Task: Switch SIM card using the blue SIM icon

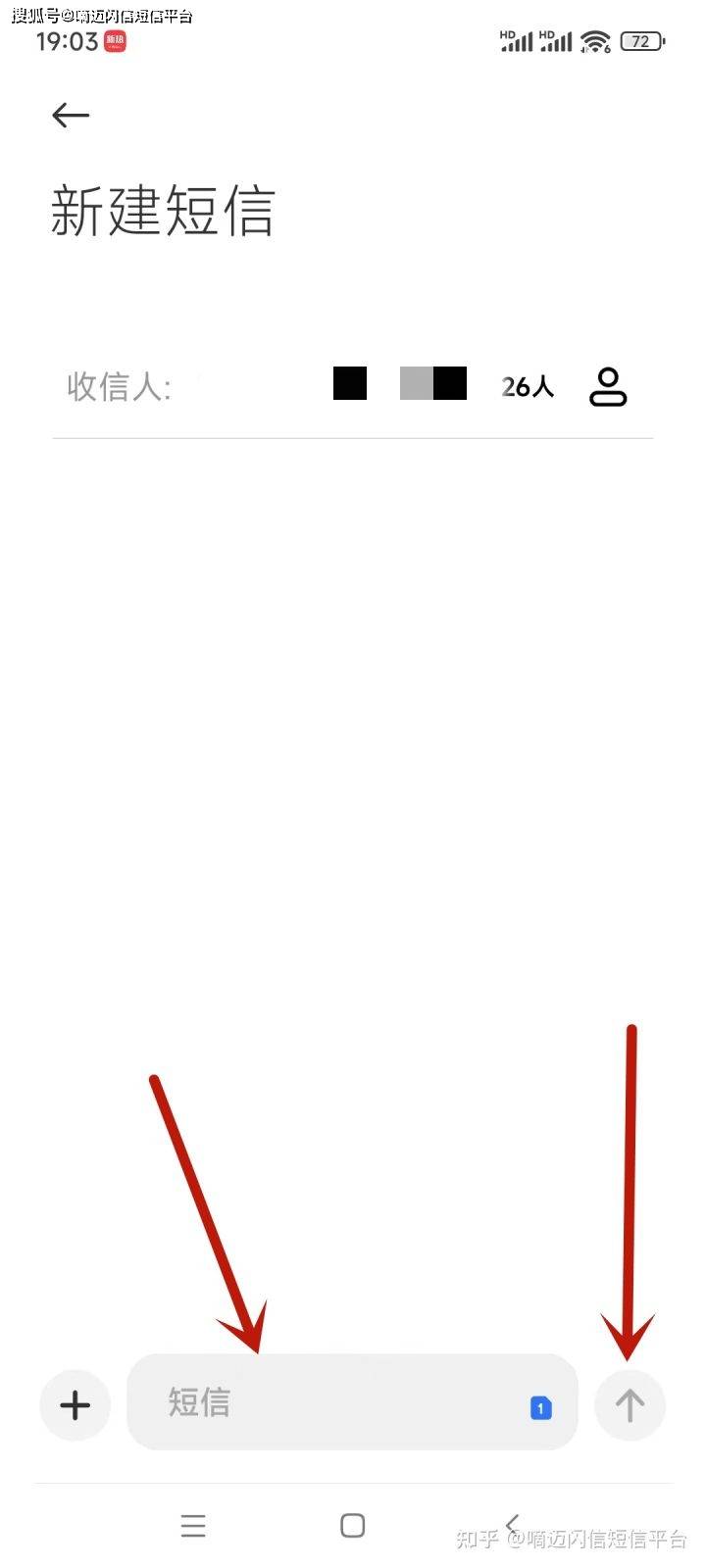Action: [541, 1408]
